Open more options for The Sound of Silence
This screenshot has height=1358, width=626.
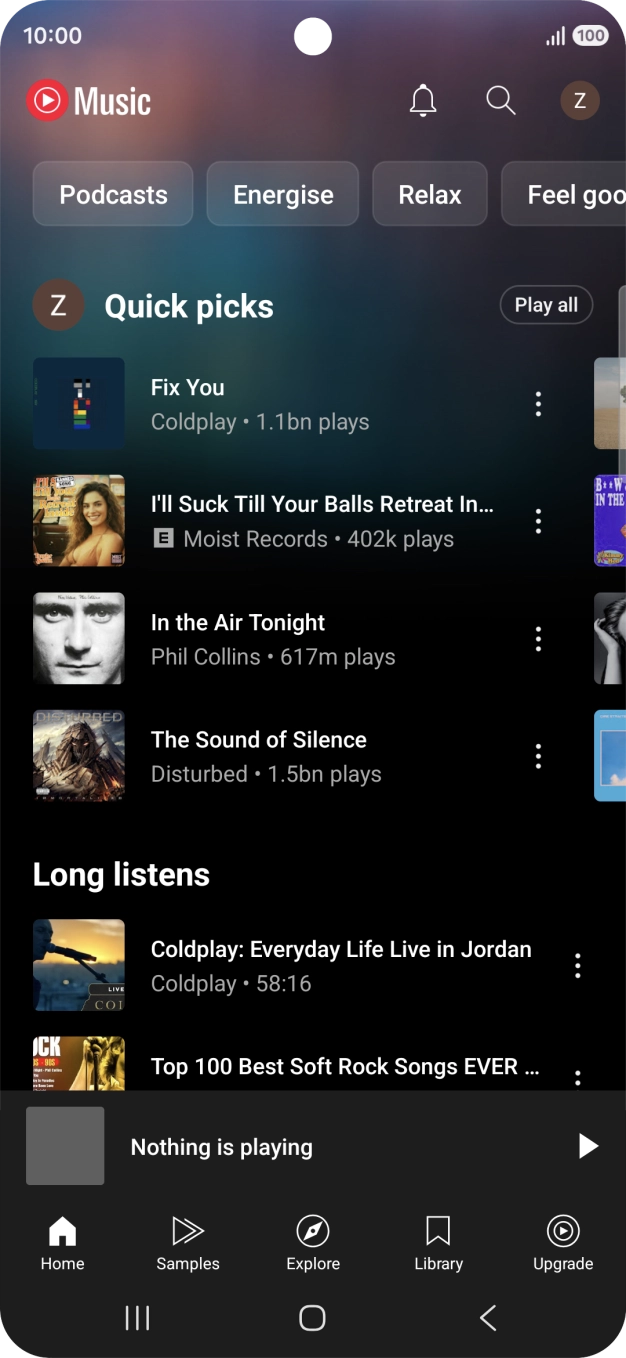point(538,756)
